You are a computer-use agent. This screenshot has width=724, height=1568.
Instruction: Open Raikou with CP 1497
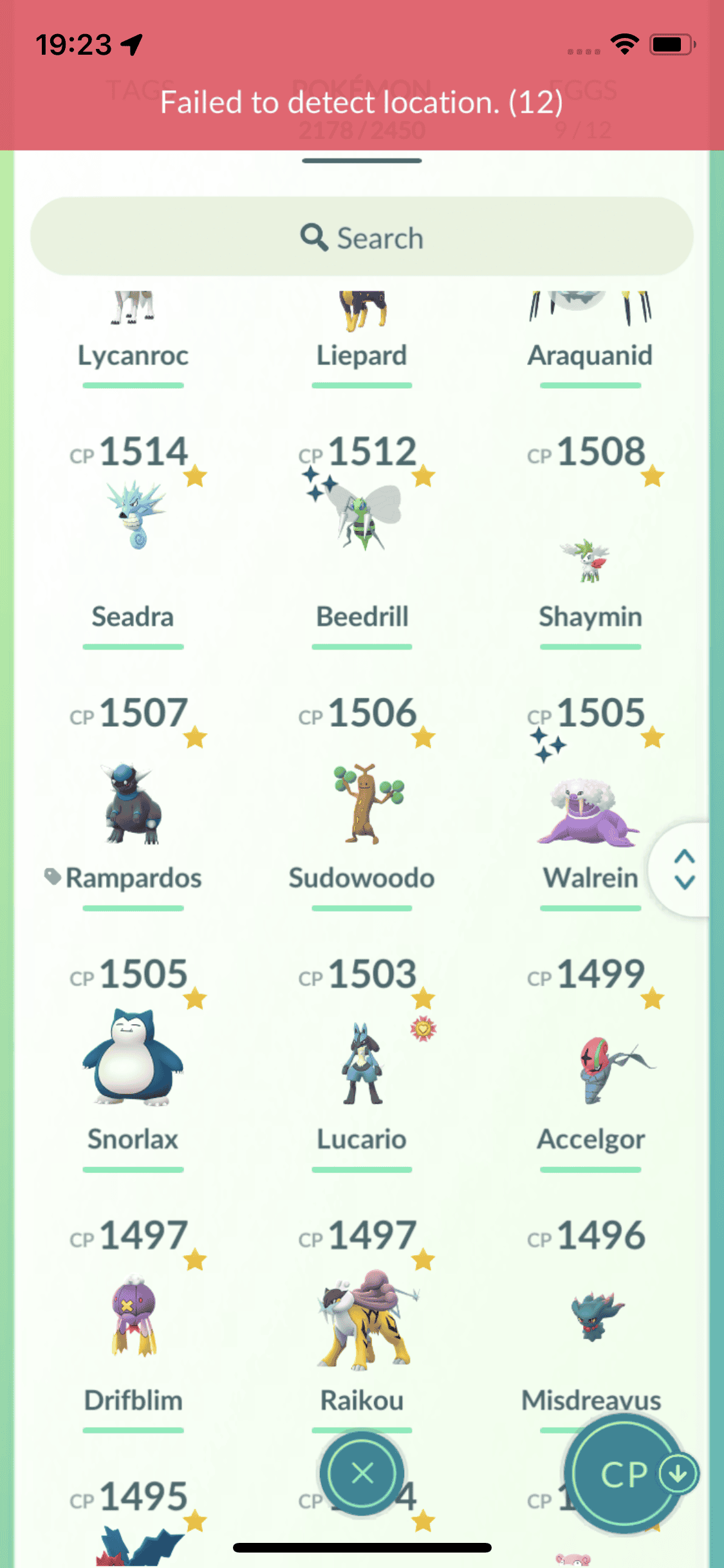pos(362,1320)
